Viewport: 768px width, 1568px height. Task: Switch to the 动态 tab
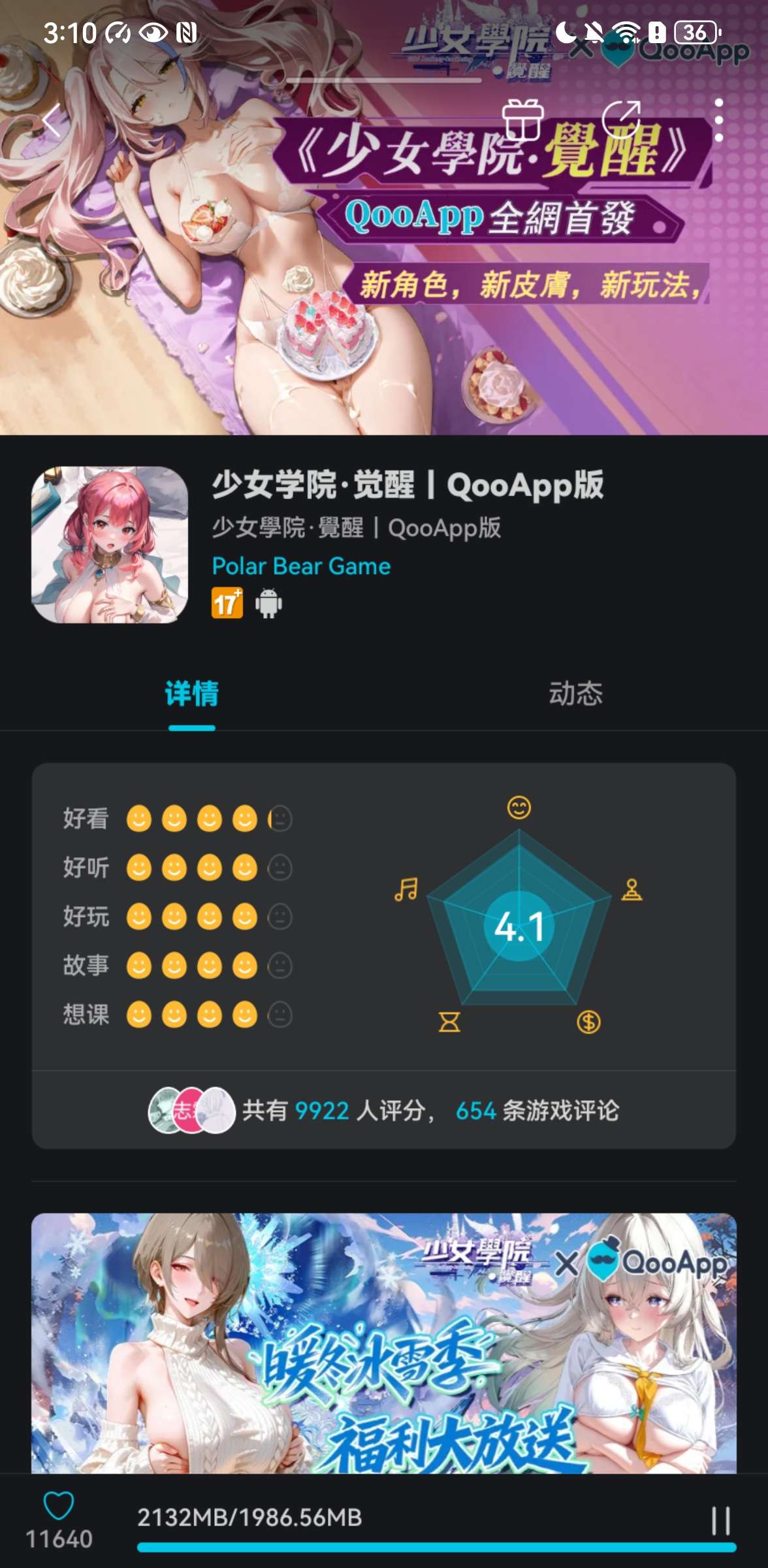[x=575, y=694]
